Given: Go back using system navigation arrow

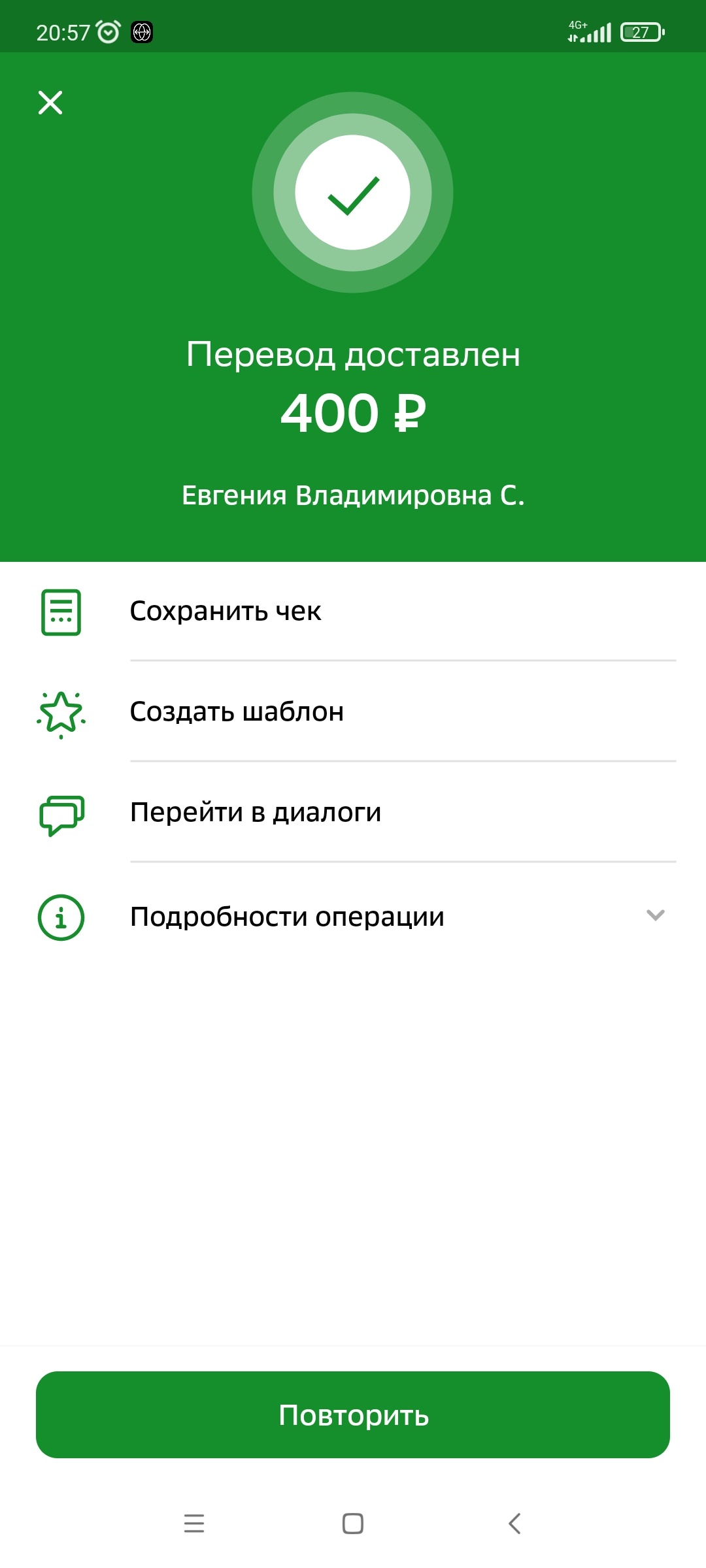Looking at the screenshot, I should (514, 1524).
